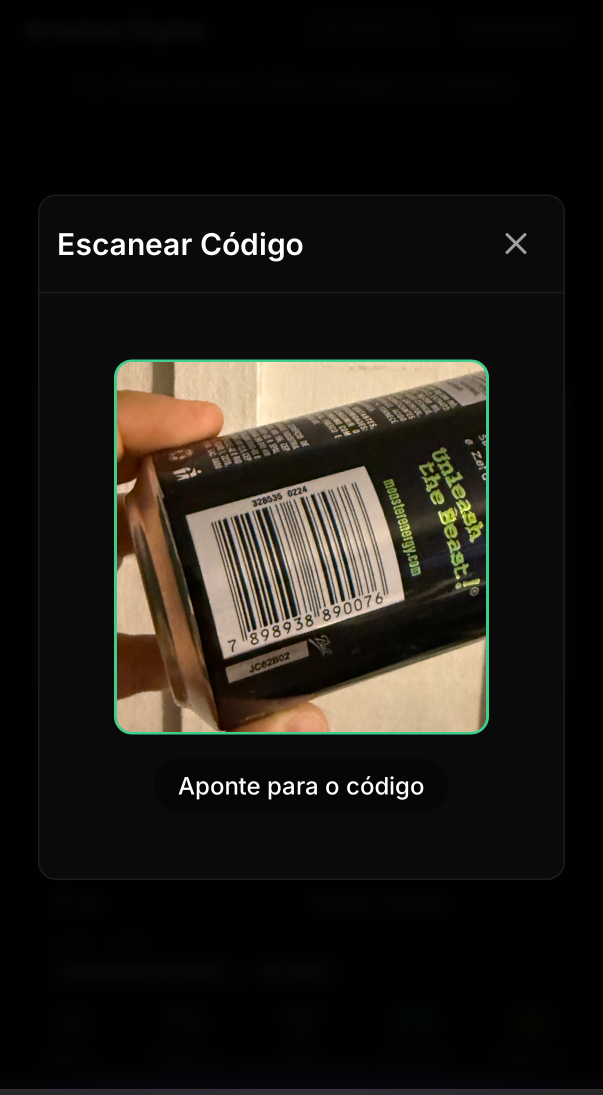Close the Escanear Código dialog
The height and width of the screenshot is (1095, 603).
515,244
